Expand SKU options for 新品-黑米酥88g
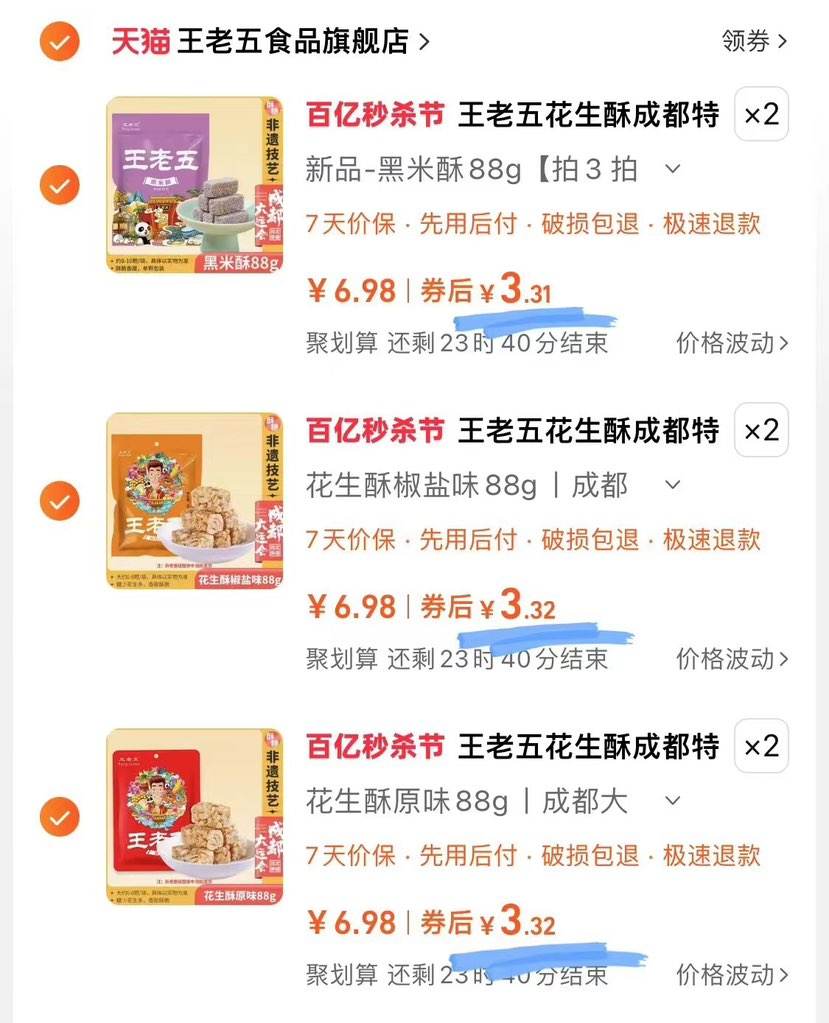Image resolution: width=829 pixels, height=1023 pixels. click(x=672, y=169)
